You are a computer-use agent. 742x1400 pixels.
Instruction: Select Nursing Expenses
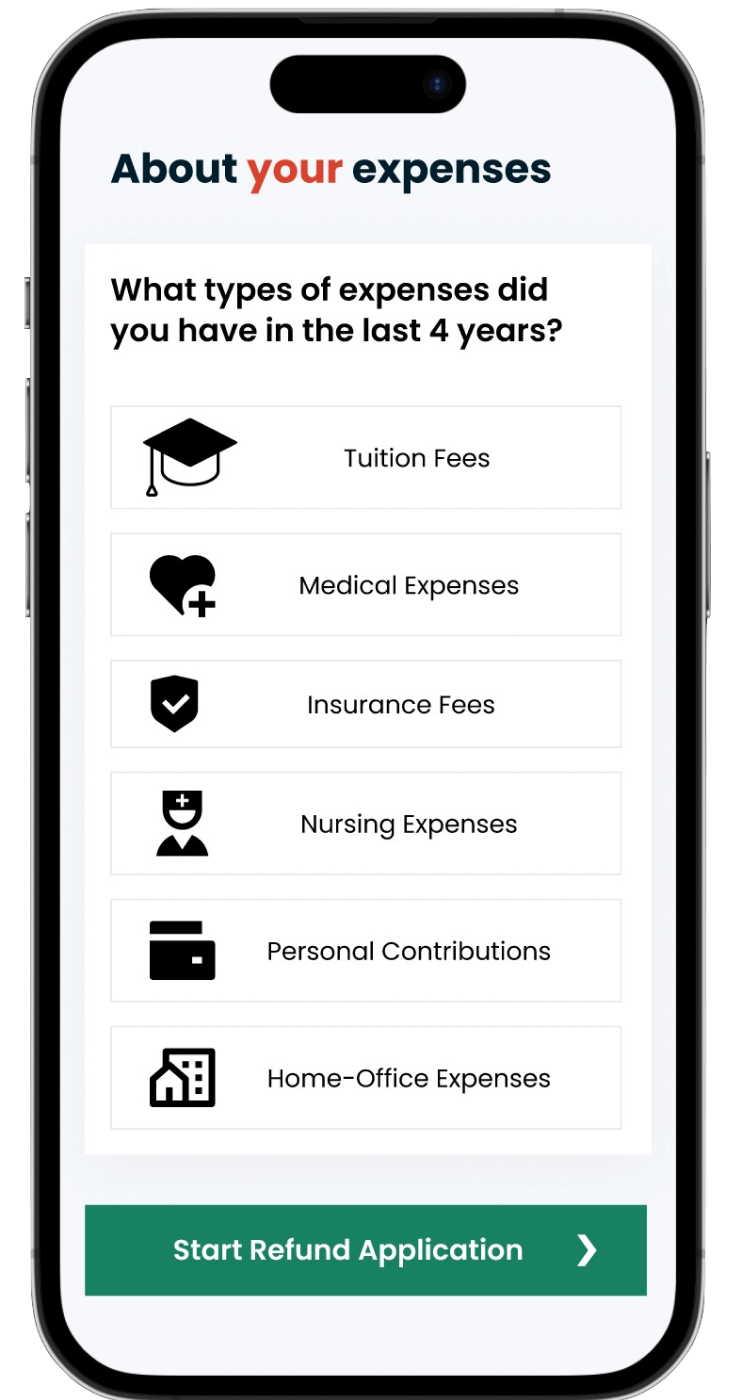(x=365, y=824)
